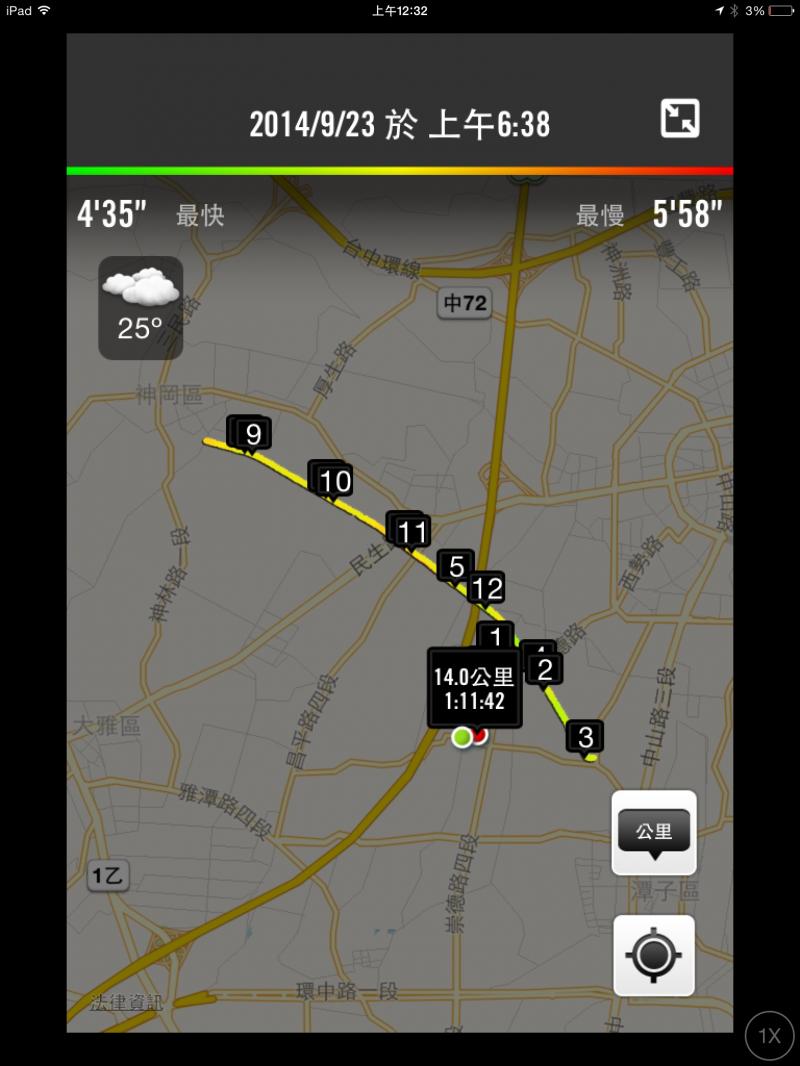Tap the 1X zoom scale button

click(769, 1036)
